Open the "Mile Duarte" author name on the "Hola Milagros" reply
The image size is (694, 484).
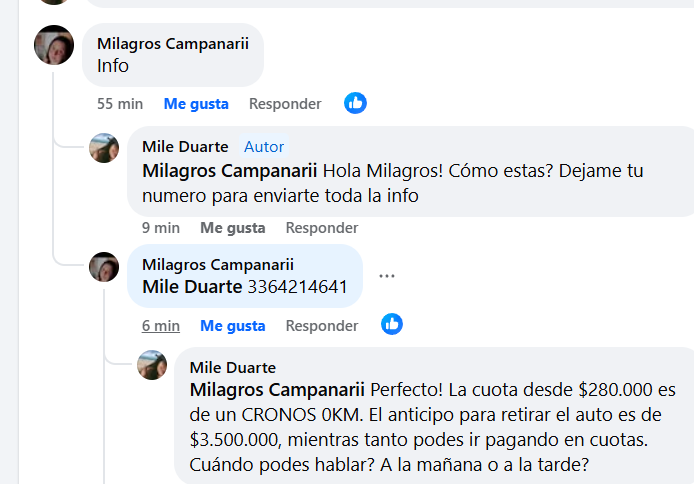coord(185,147)
